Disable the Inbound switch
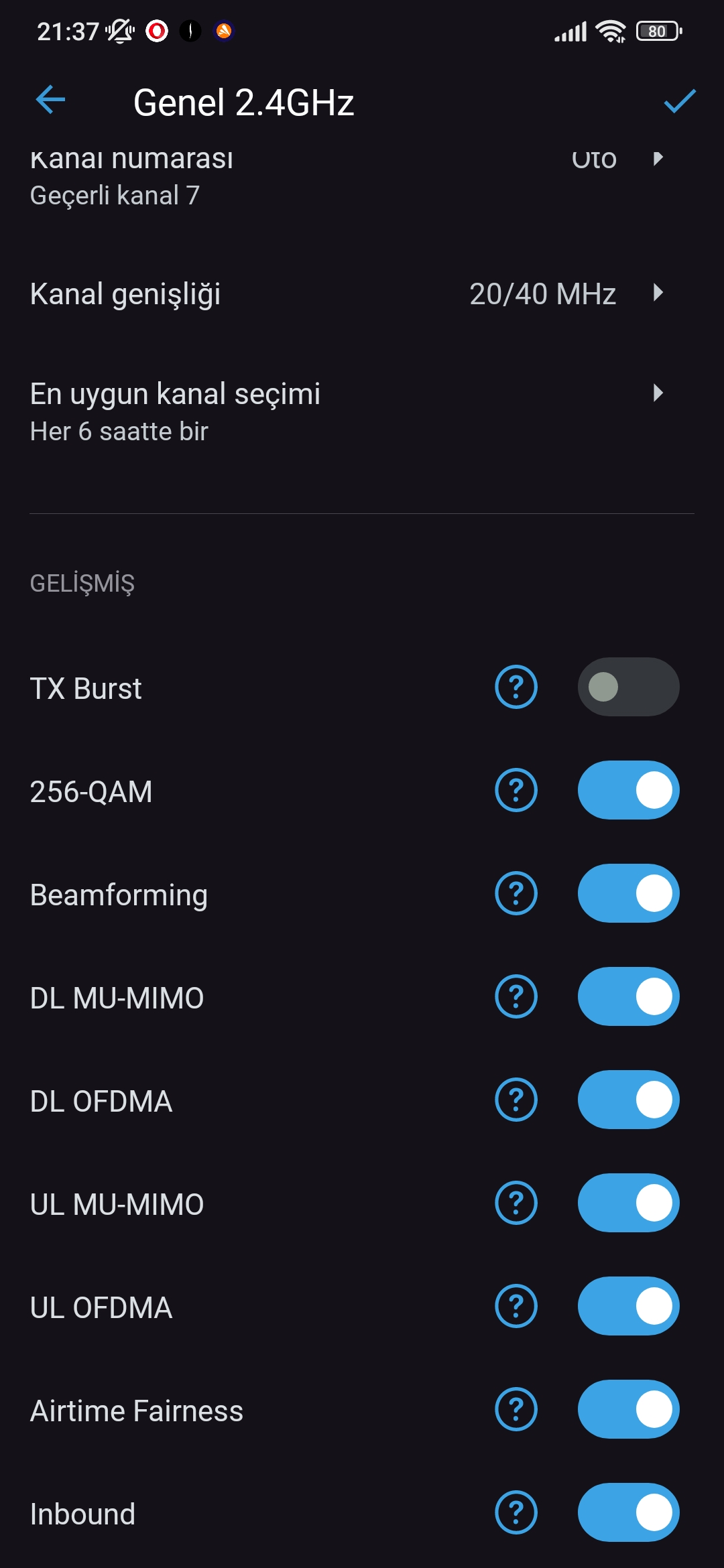This screenshot has height=1568, width=724. coord(628,1512)
